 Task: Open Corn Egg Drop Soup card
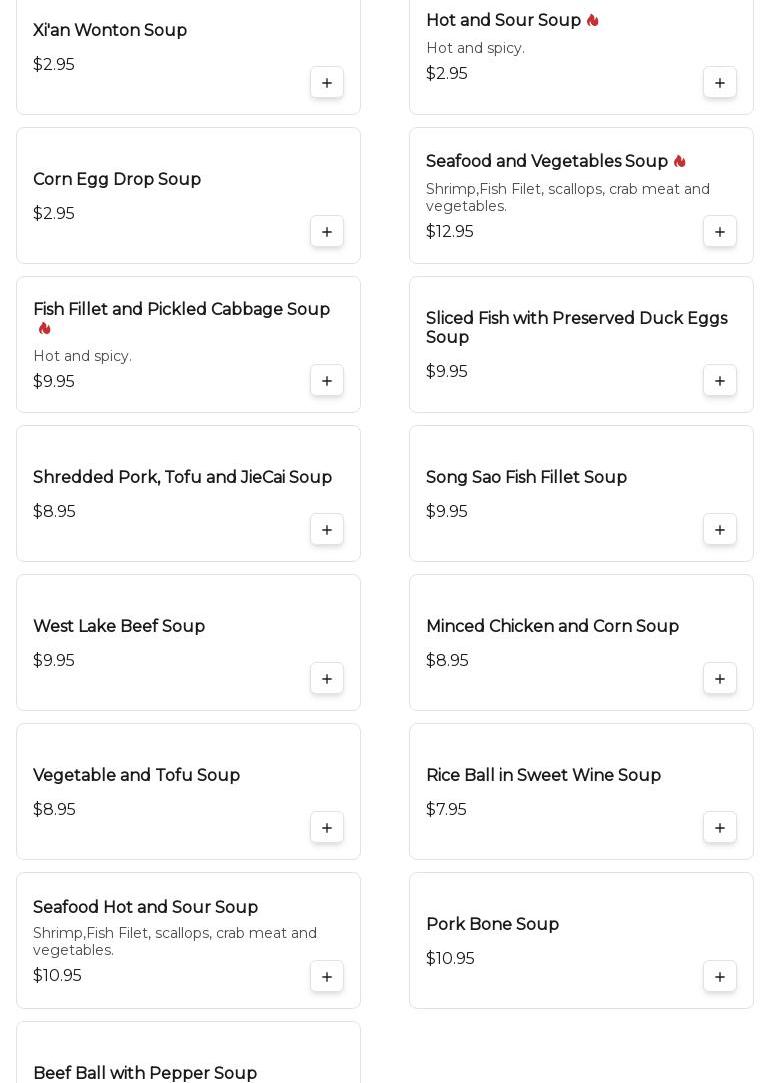click(117, 180)
